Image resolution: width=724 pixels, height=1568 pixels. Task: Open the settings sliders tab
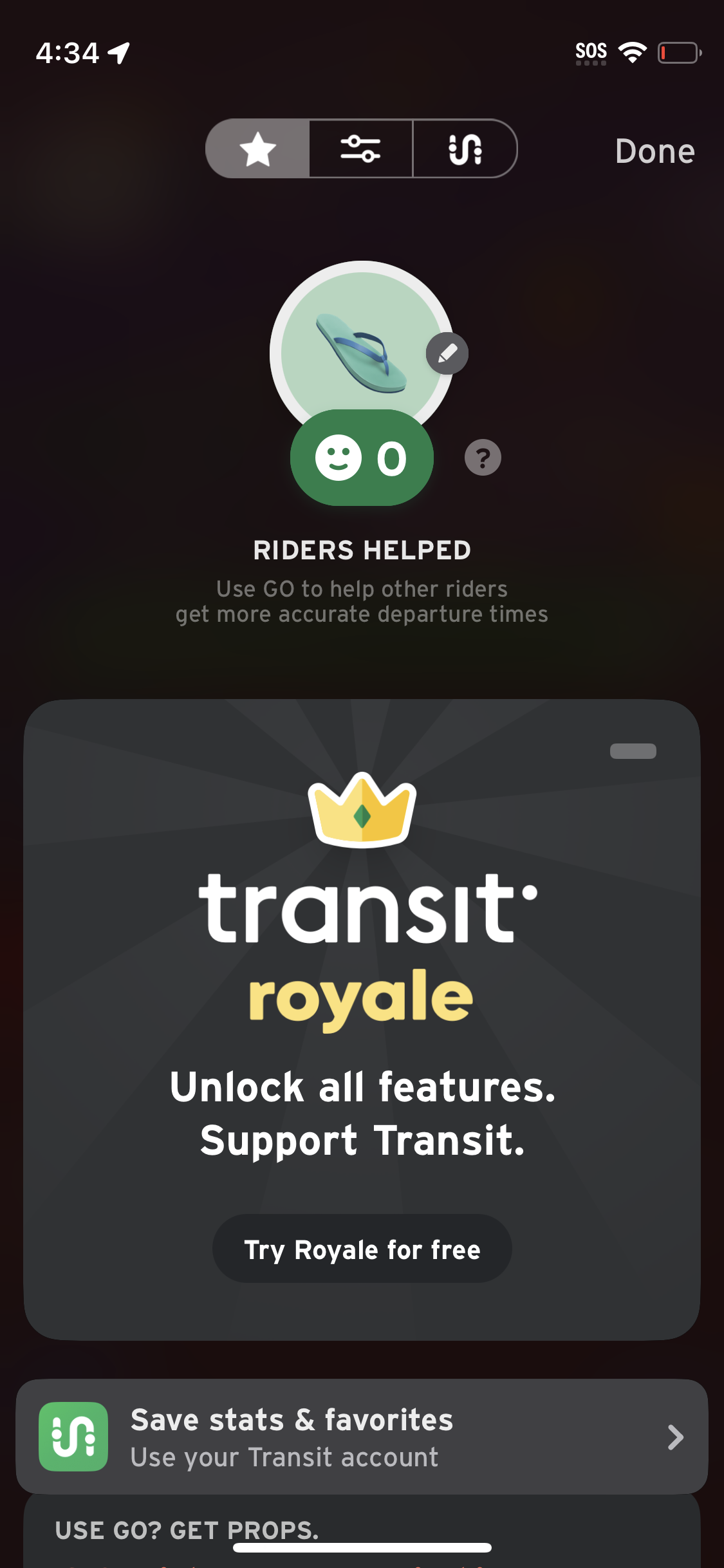coord(360,149)
